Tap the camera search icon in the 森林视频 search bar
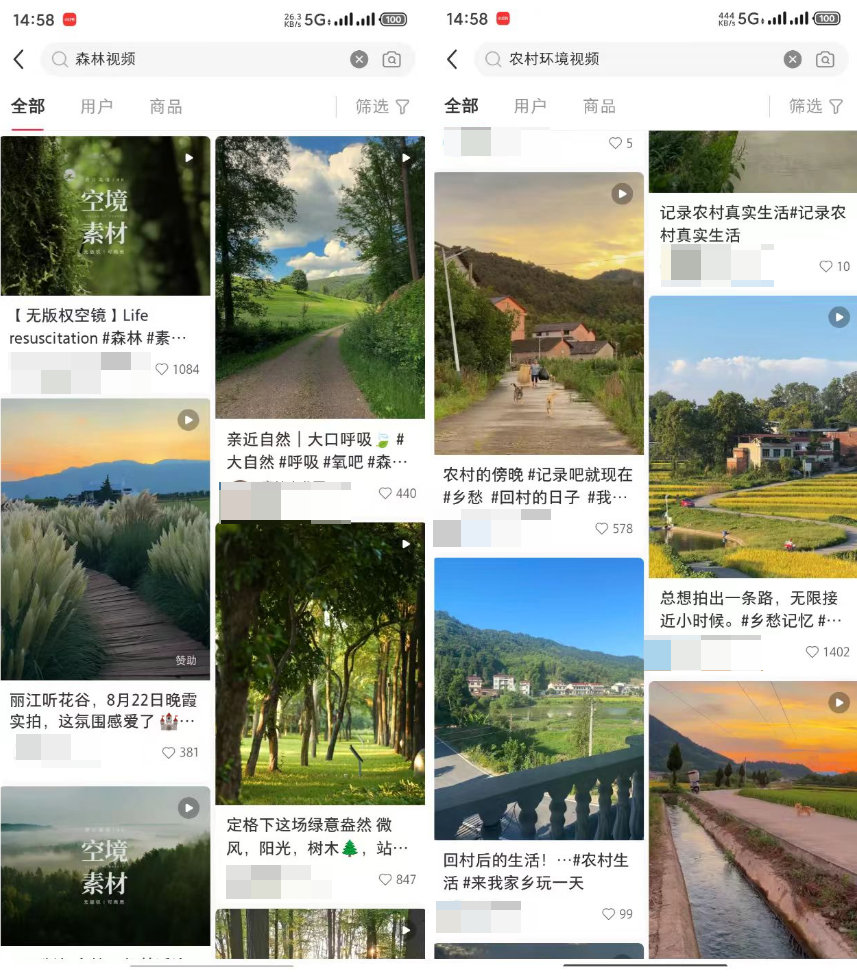 pyautogui.click(x=394, y=59)
